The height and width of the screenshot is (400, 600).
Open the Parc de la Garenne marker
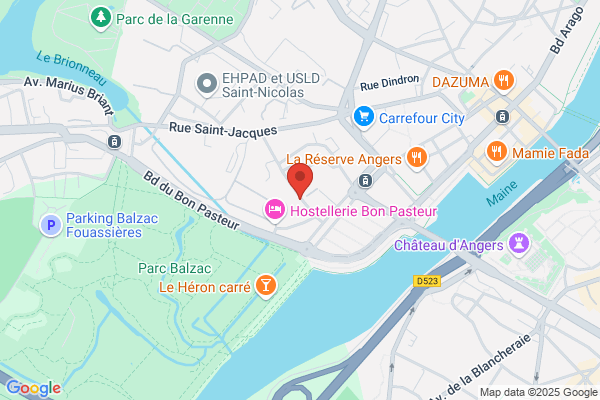click(x=101, y=18)
